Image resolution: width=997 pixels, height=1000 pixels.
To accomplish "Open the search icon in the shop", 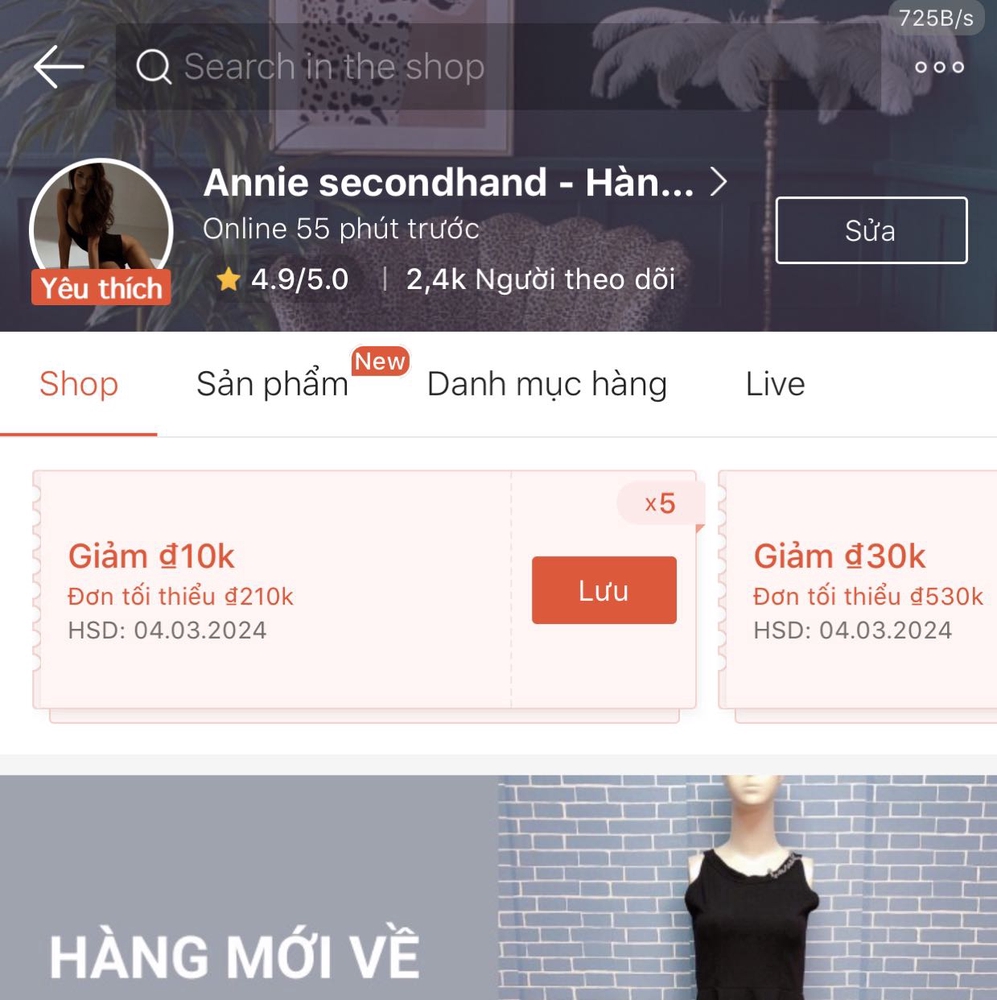I will pyautogui.click(x=153, y=67).
